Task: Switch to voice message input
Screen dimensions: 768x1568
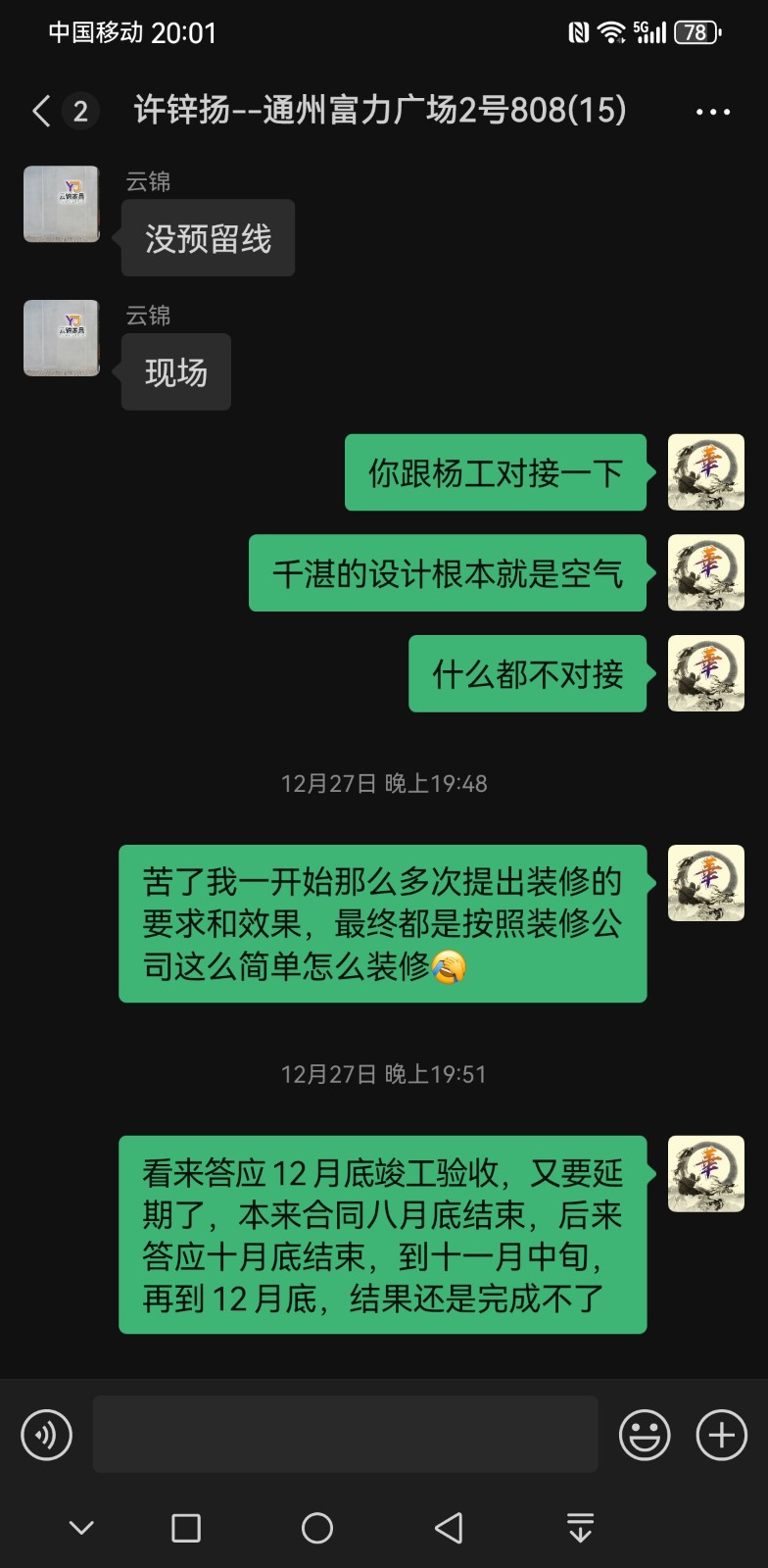Action: [x=46, y=1435]
